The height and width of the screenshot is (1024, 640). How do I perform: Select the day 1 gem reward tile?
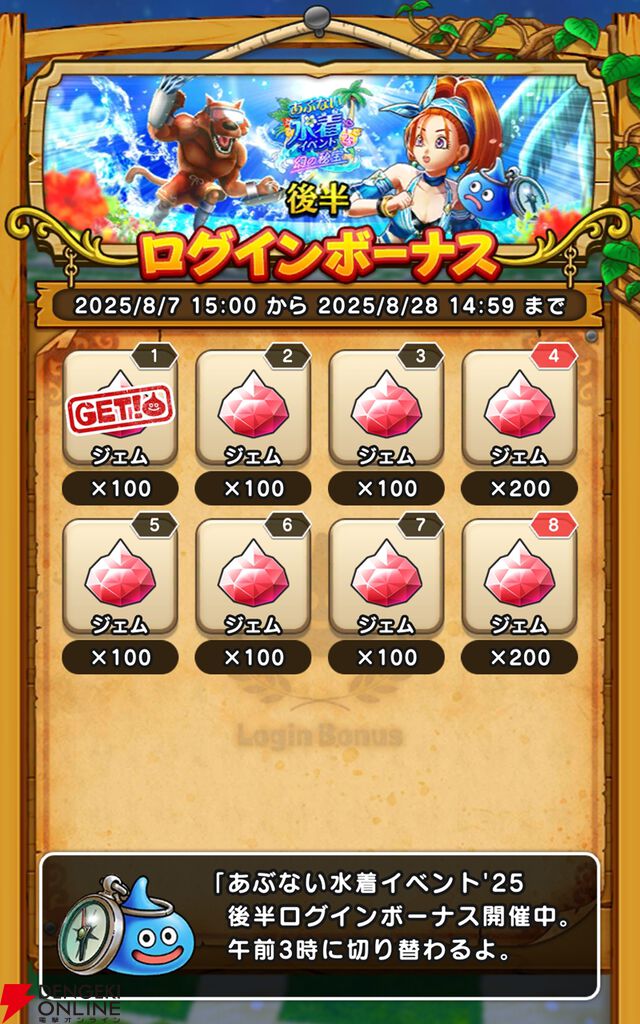[120, 410]
